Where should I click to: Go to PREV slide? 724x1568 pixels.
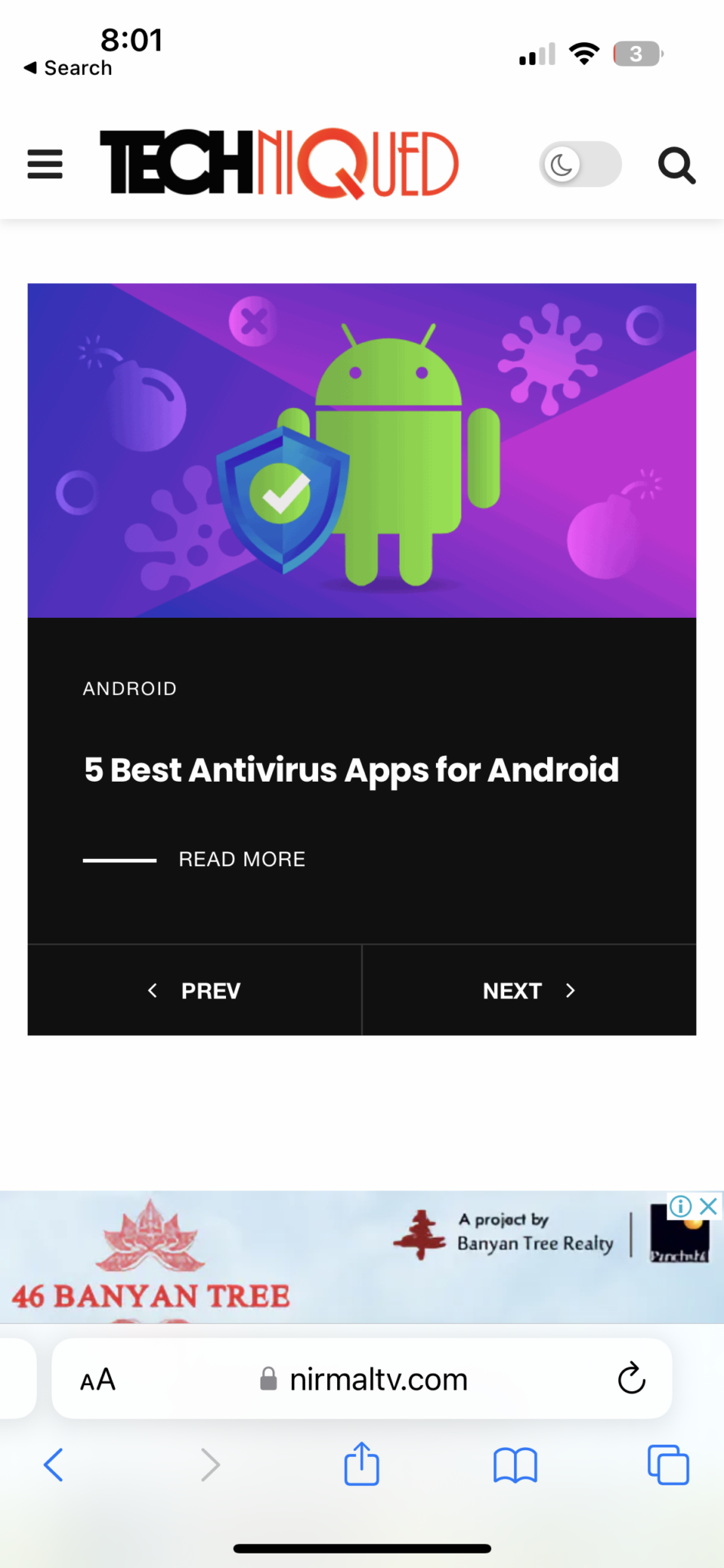coord(194,991)
